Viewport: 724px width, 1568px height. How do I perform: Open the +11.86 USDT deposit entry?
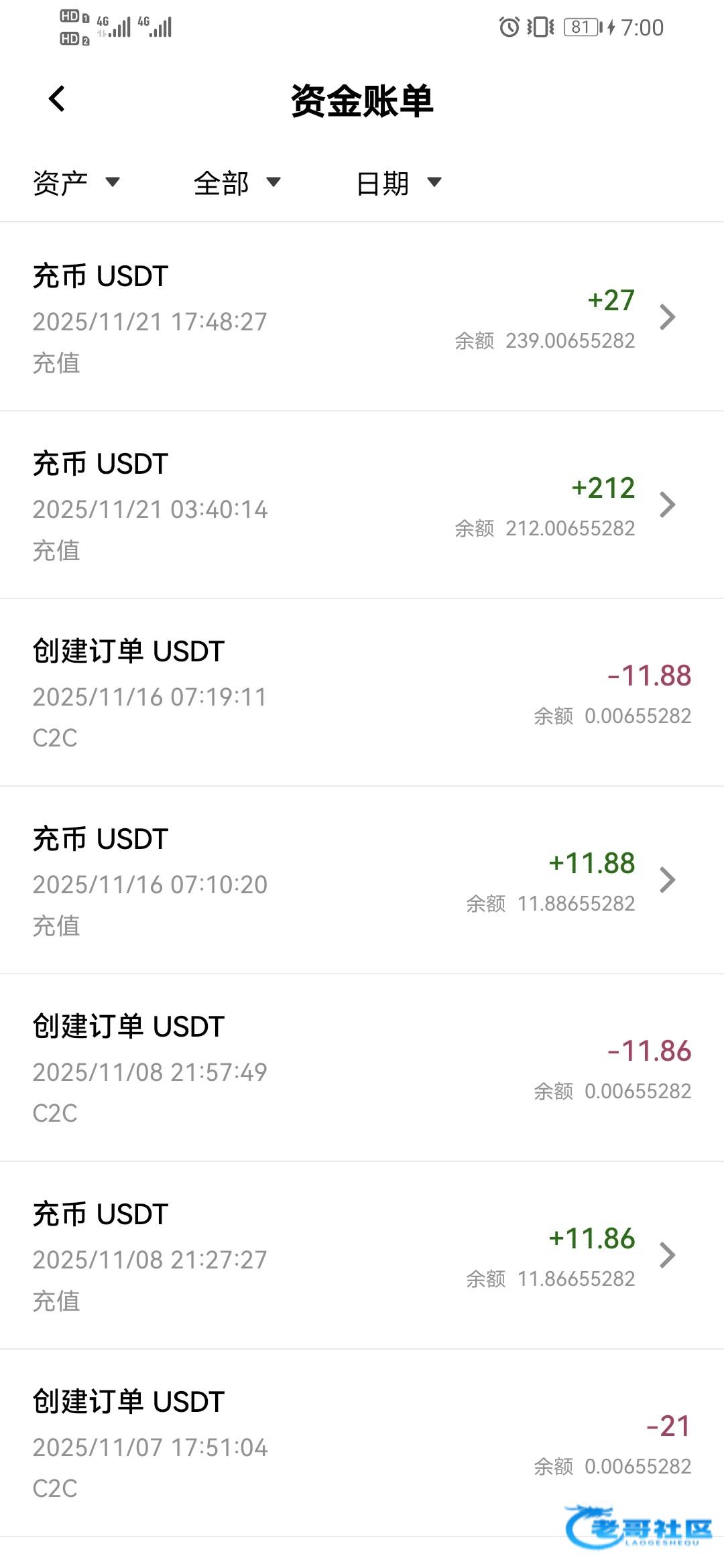(x=362, y=1256)
